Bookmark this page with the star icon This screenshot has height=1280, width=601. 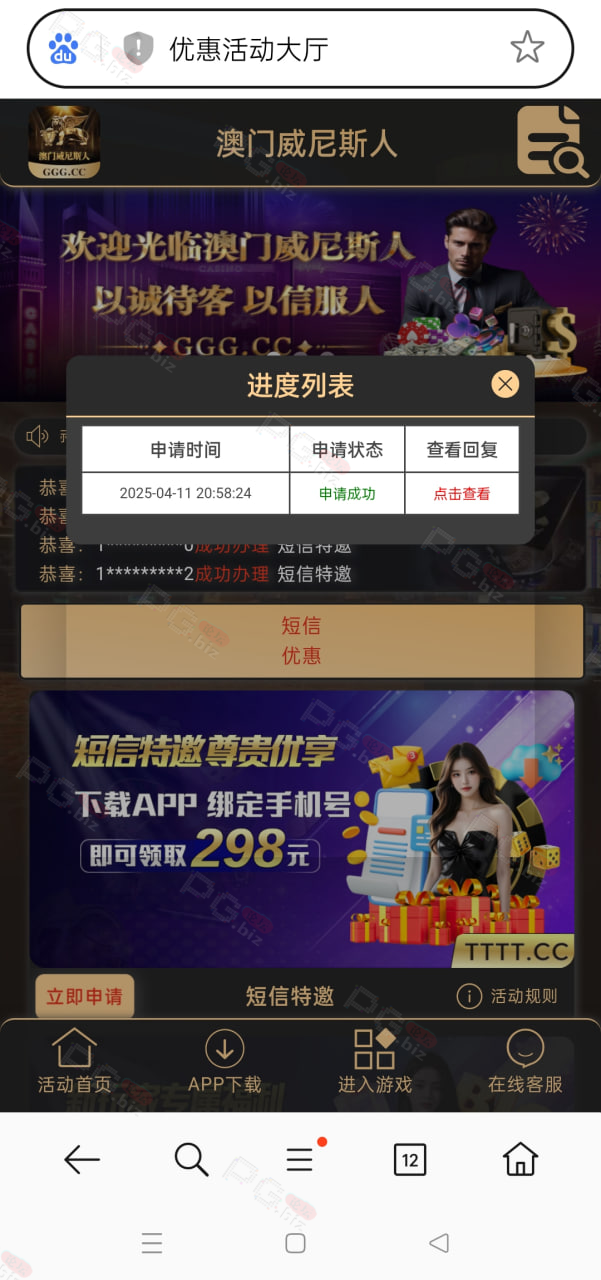[x=527, y=47]
